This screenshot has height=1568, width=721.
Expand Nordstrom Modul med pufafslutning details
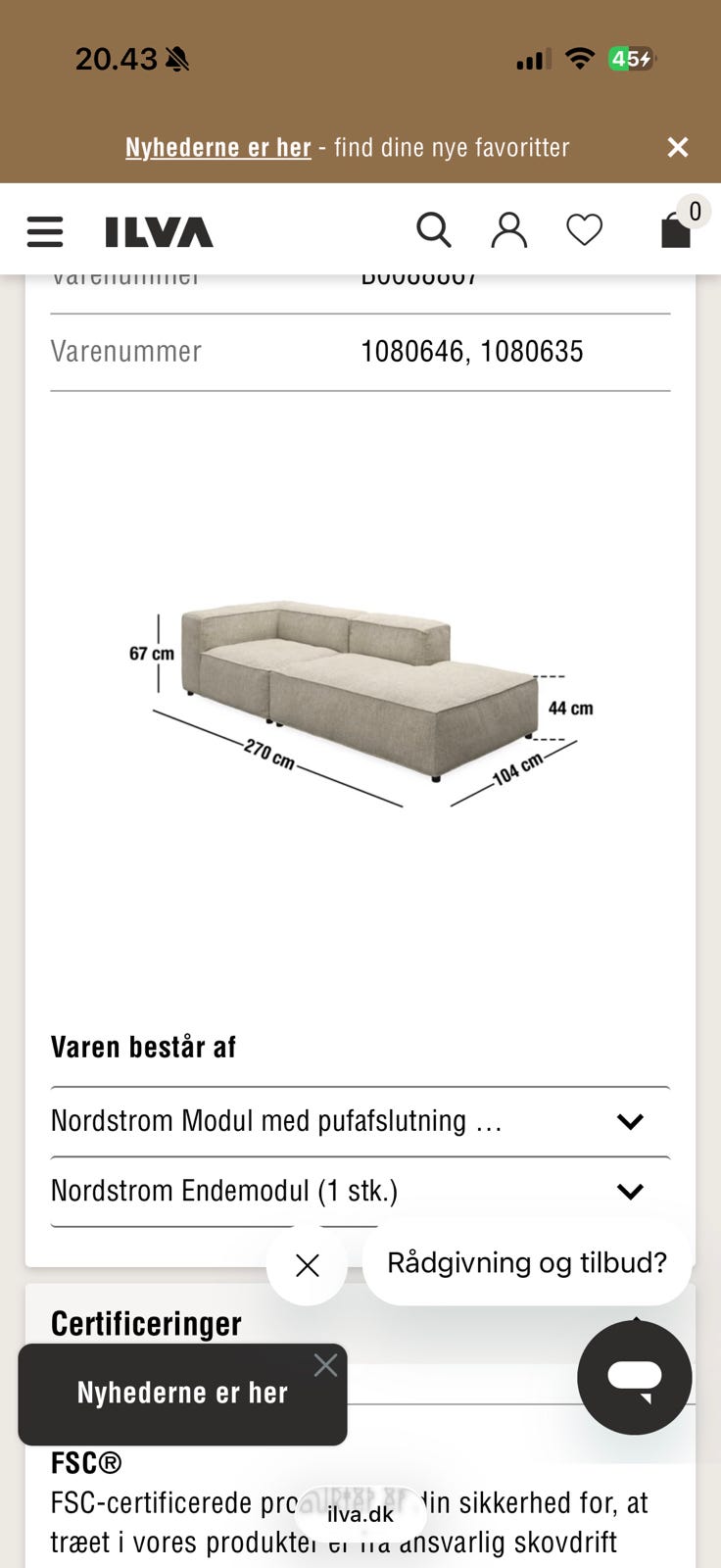tap(631, 1121)
